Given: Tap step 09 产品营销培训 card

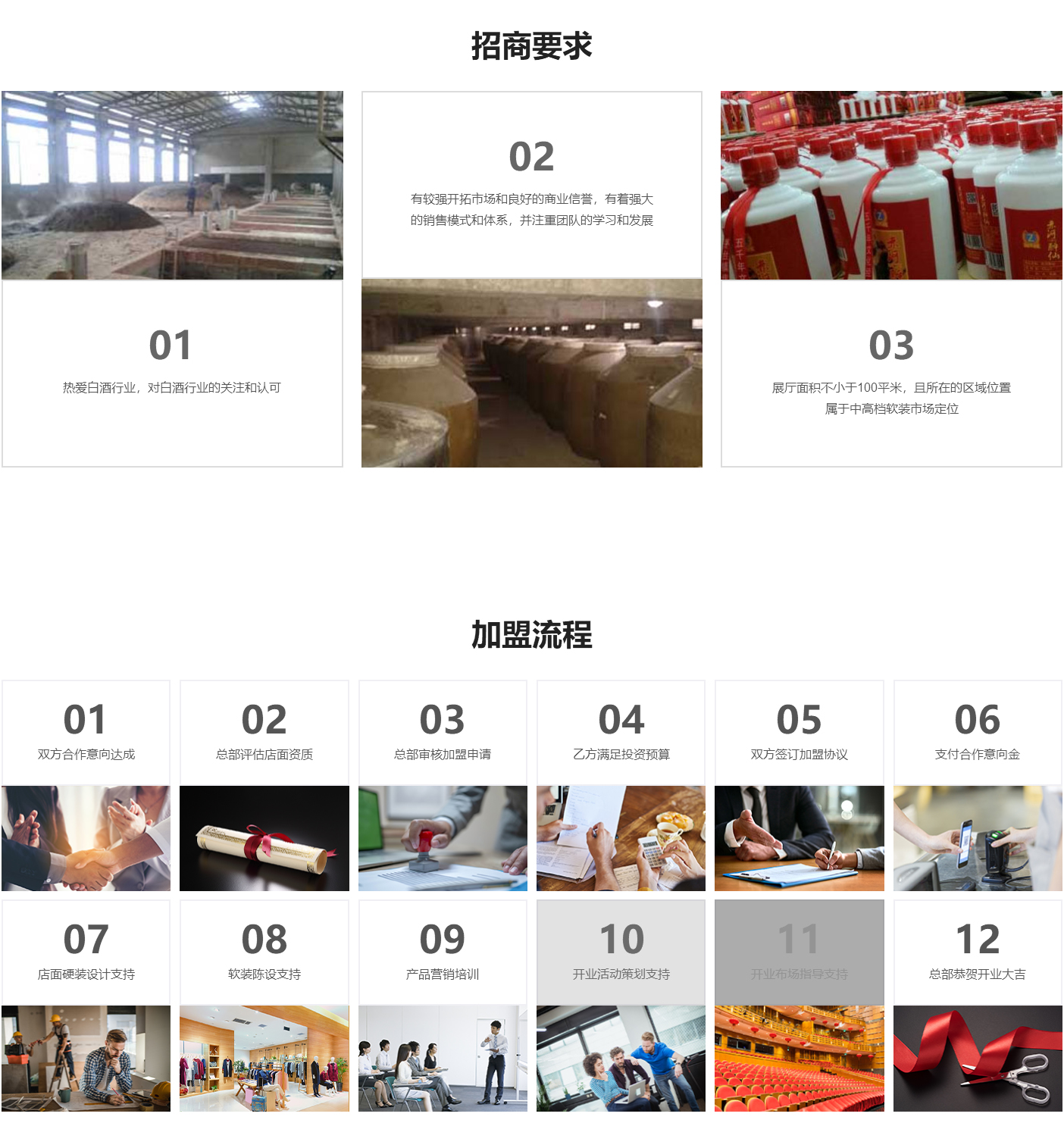Looking at the screenshot, I should point(443,953).
